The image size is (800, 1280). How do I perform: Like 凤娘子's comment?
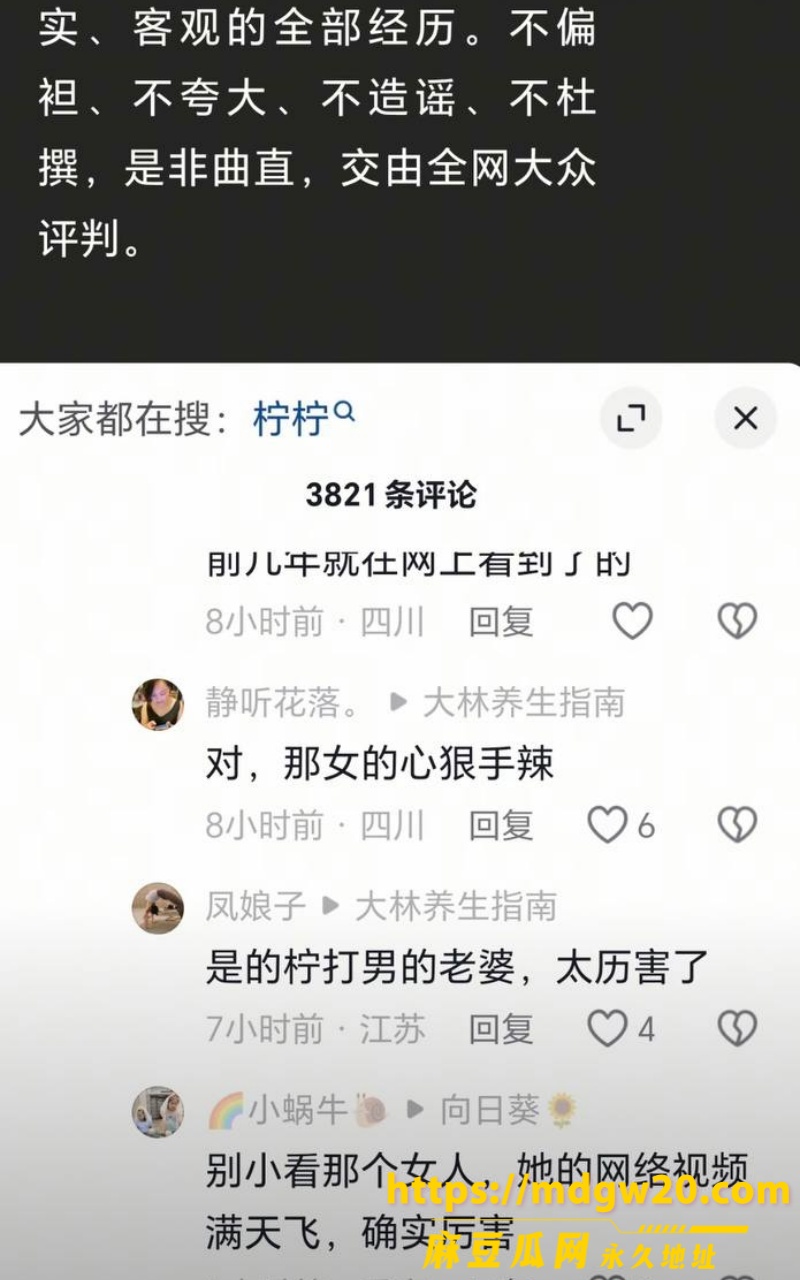(620, 1028)
